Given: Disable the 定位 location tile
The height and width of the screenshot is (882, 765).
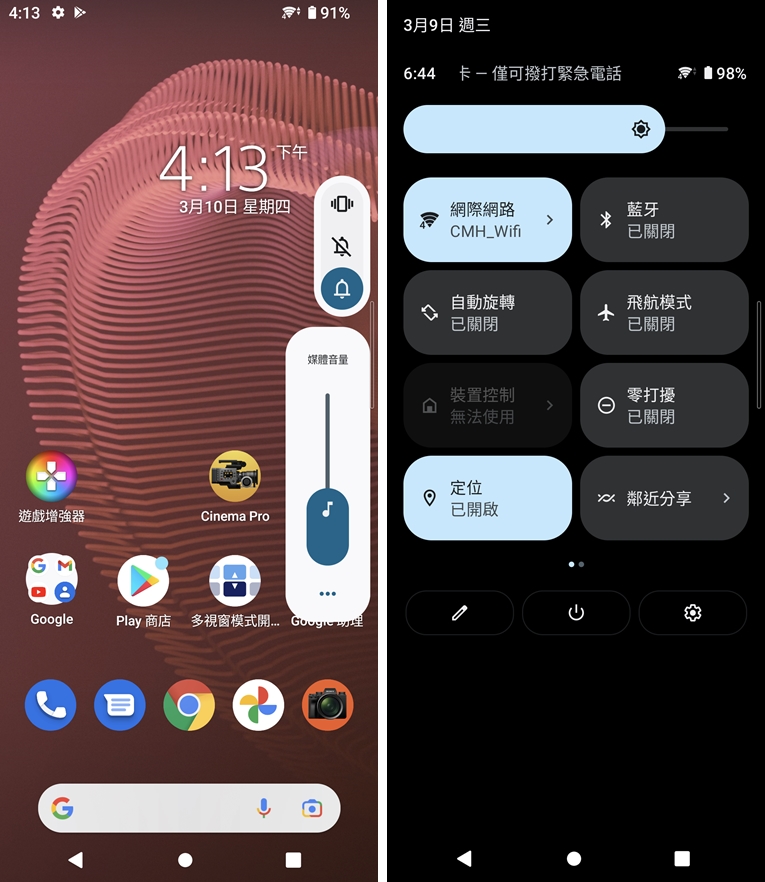Looking at the screenshot, I should click(487, 498).
